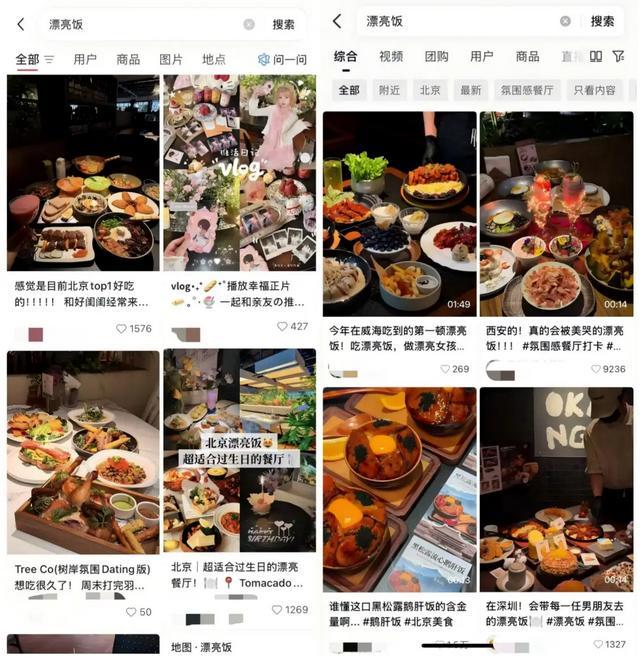Switch to the 视频 tab
Screen dimensions: 640x657
[x=391, y=56]
